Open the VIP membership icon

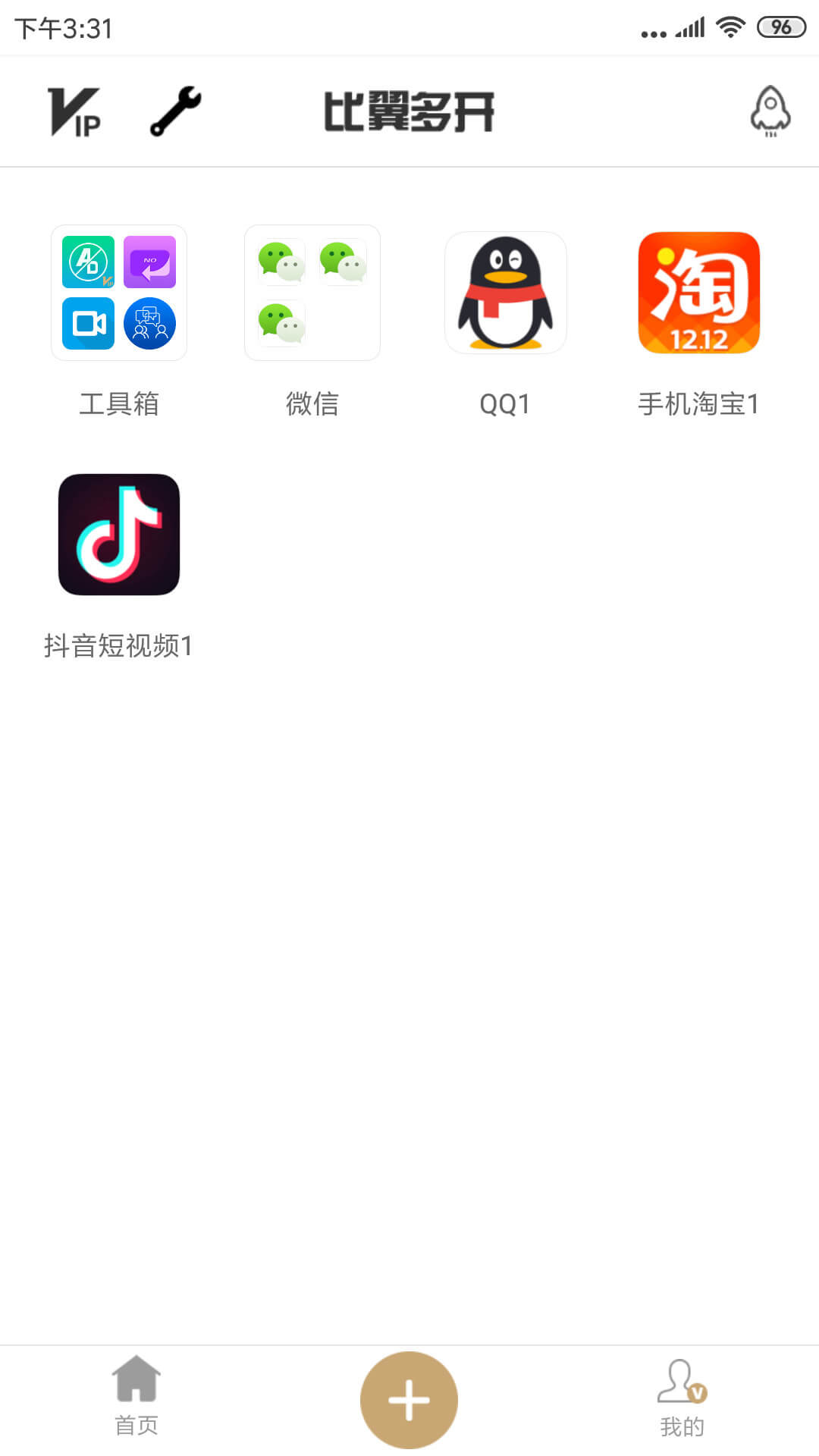click(x=74, y=111)
